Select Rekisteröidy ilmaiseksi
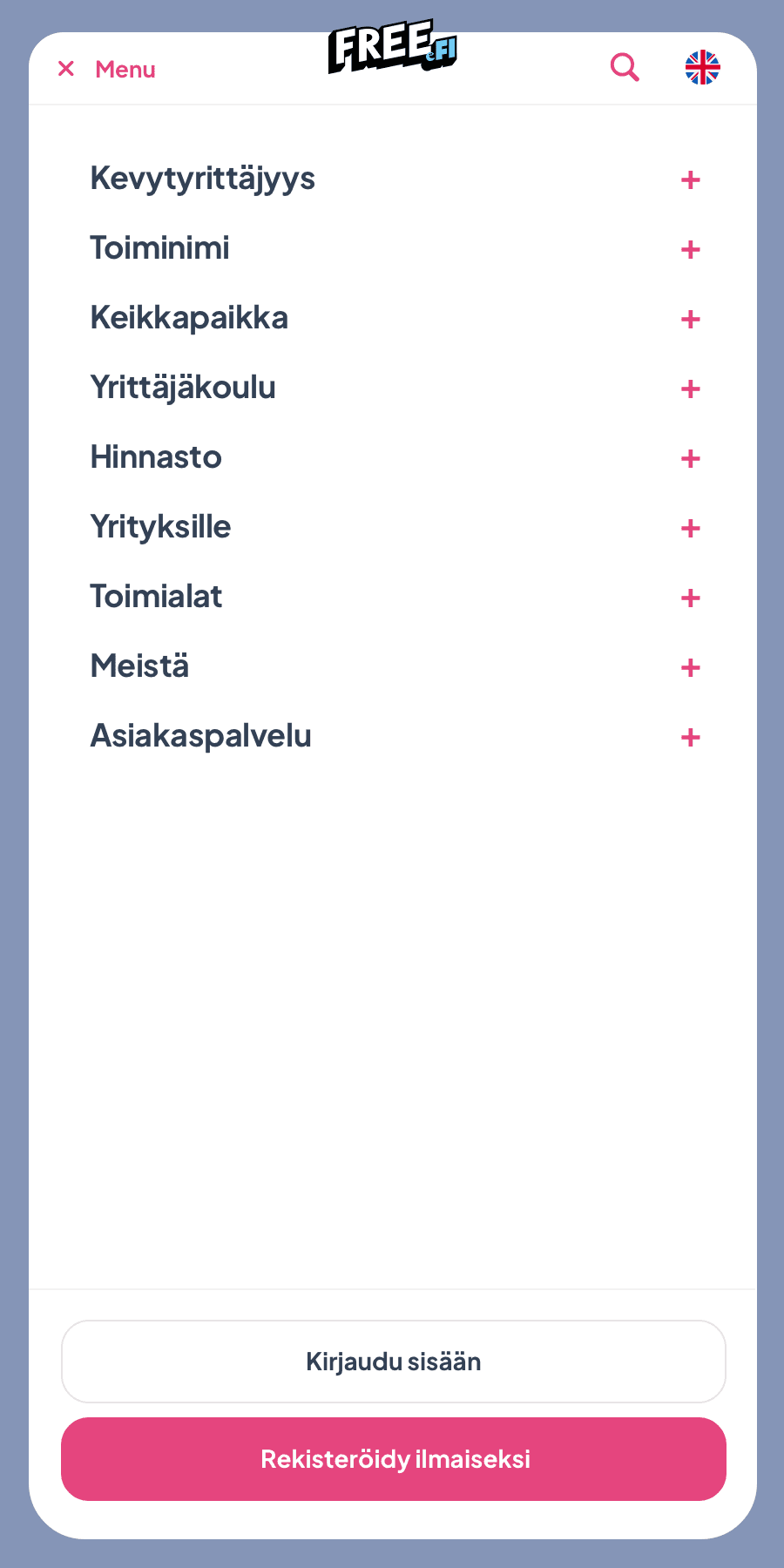Screen dimensions: 784x1568 pos(394,1459)
